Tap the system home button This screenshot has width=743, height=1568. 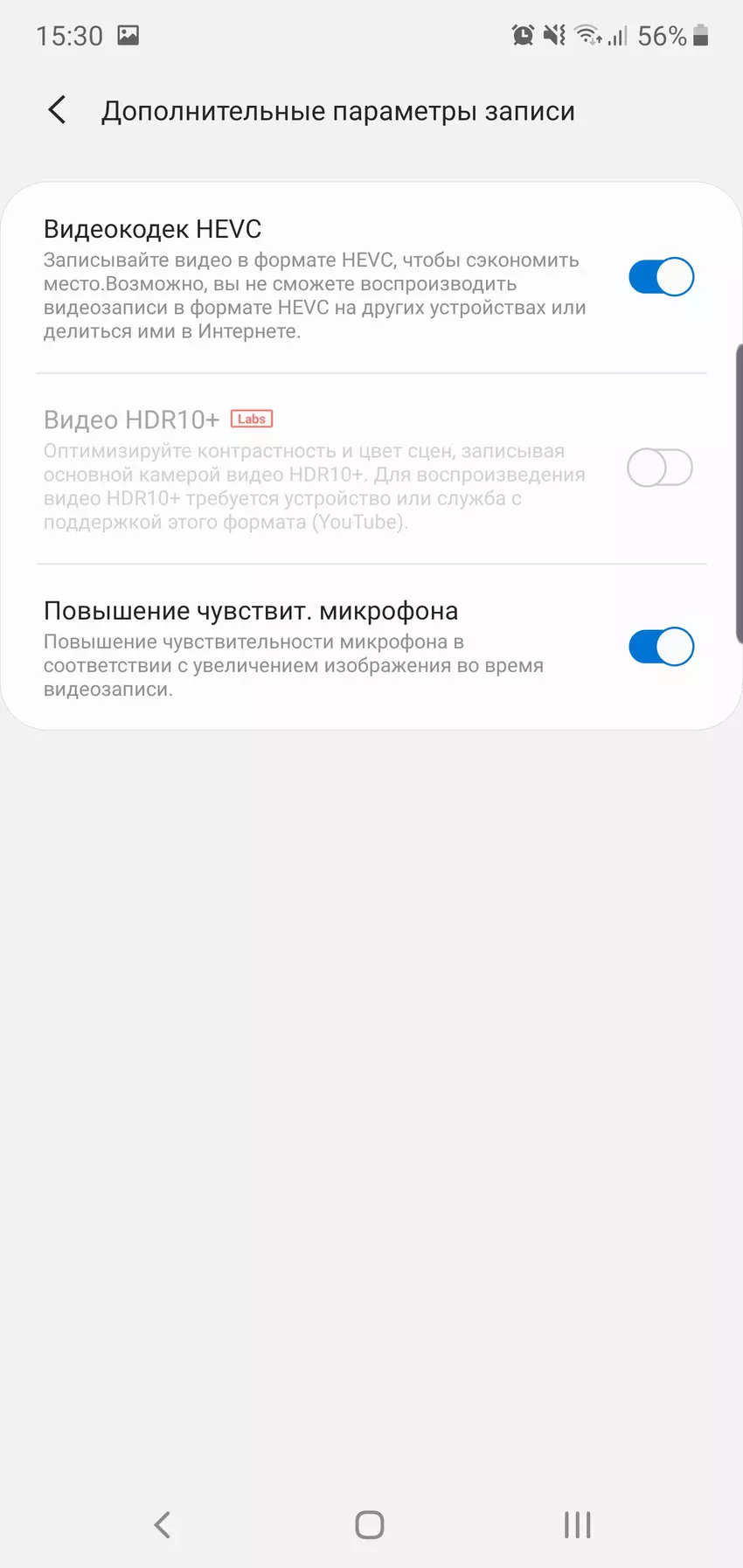(370, 1525)
